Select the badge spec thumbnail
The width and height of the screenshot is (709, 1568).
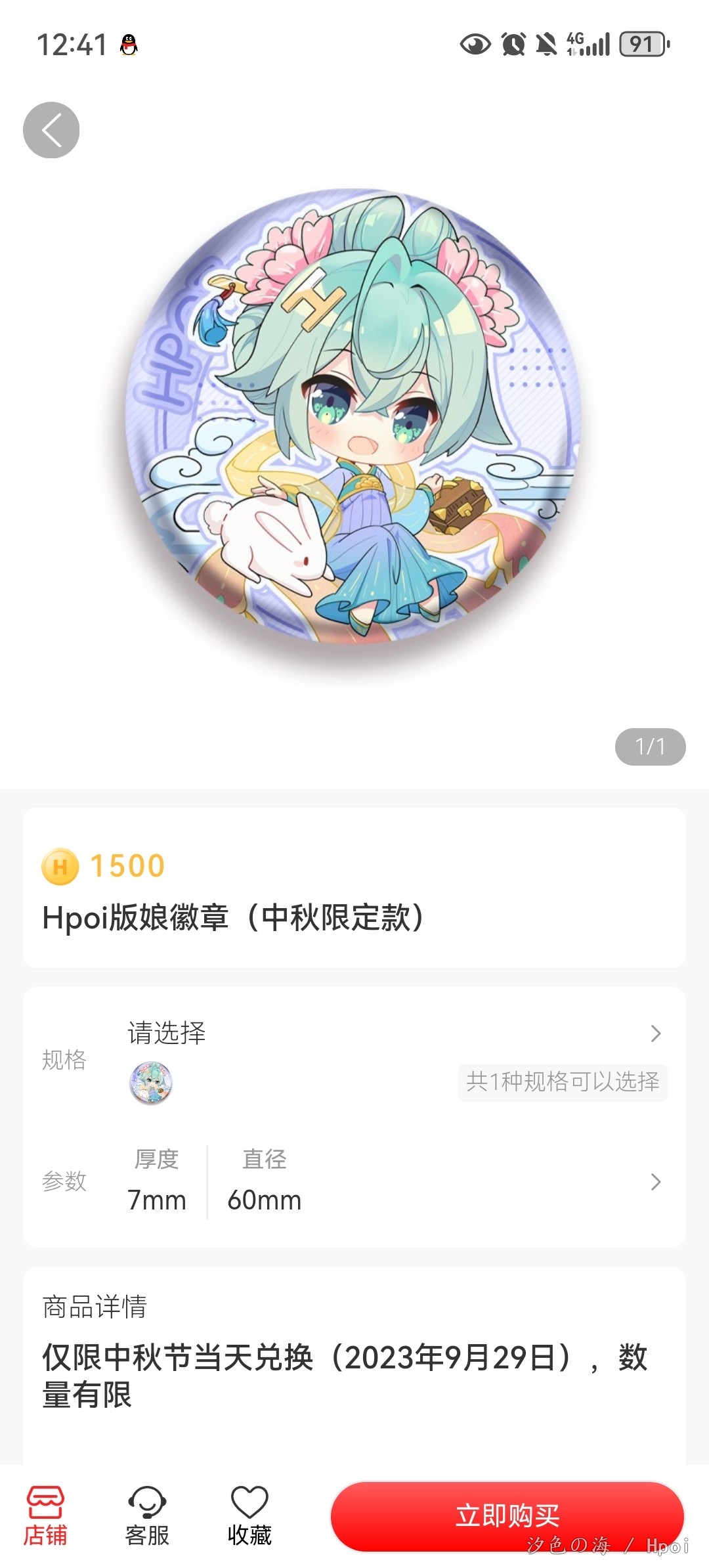pos(151,1082)
